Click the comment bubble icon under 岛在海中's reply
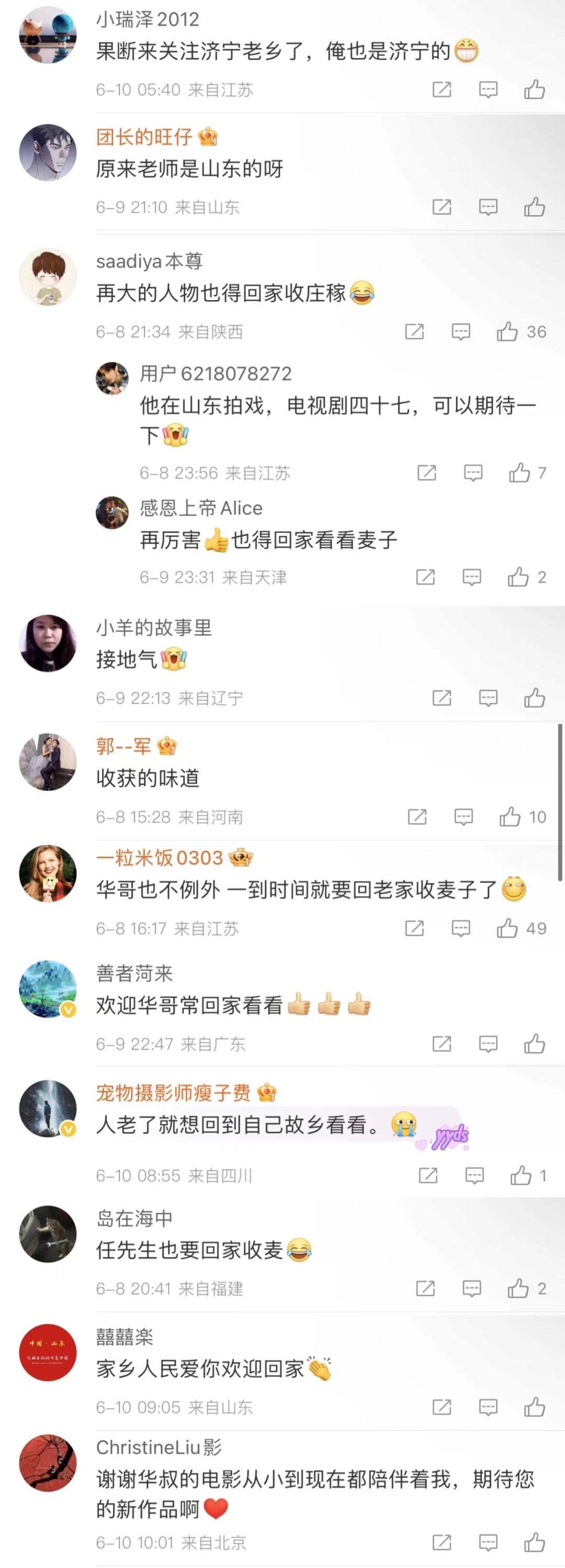This screenshot has height=1568, width=565. click(472, 1288)
